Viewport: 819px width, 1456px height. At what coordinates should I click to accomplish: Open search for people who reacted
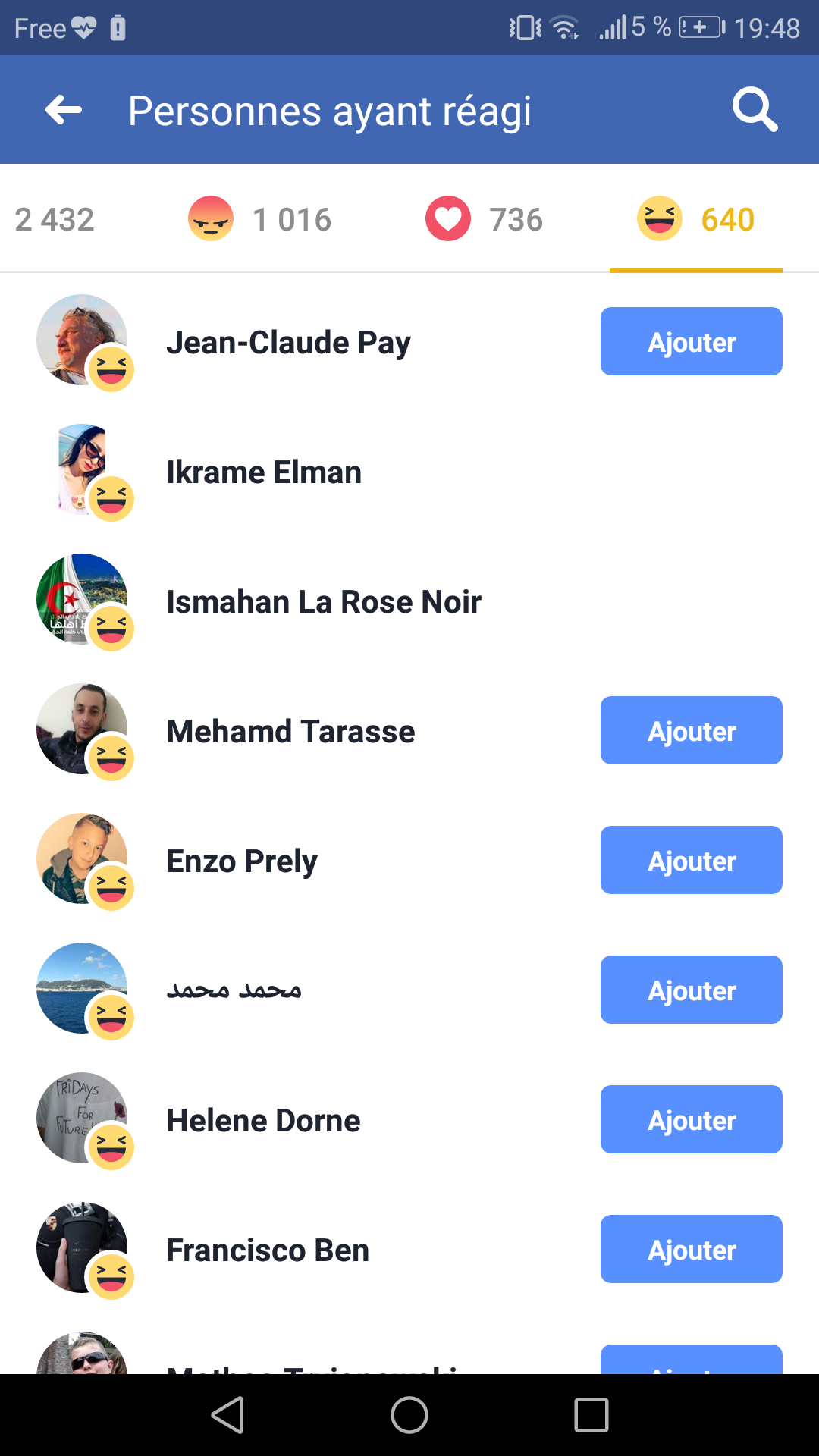pyautogui.click(x=755, y=111)
